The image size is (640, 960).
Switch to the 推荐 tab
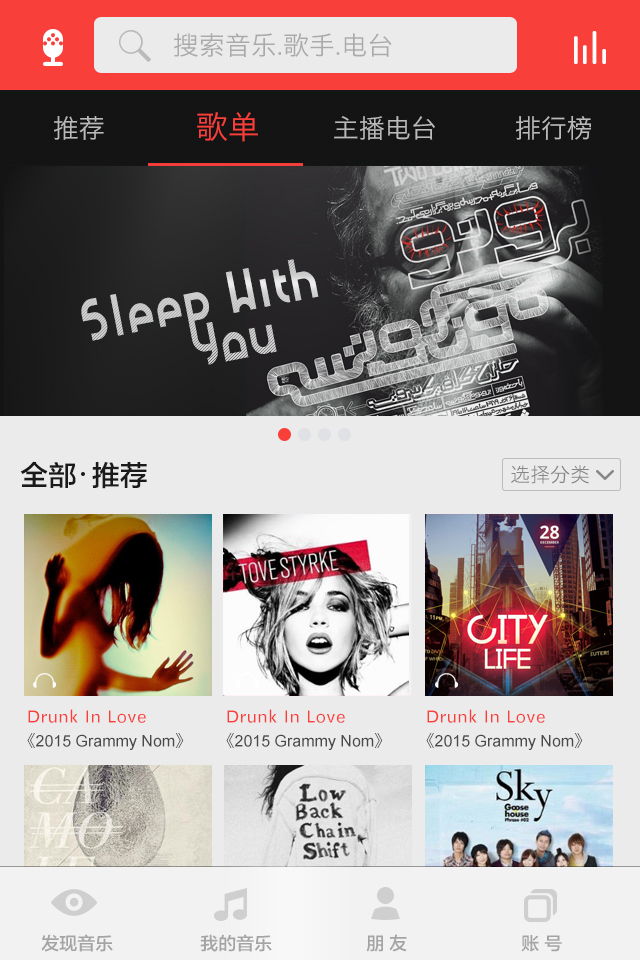79,128
